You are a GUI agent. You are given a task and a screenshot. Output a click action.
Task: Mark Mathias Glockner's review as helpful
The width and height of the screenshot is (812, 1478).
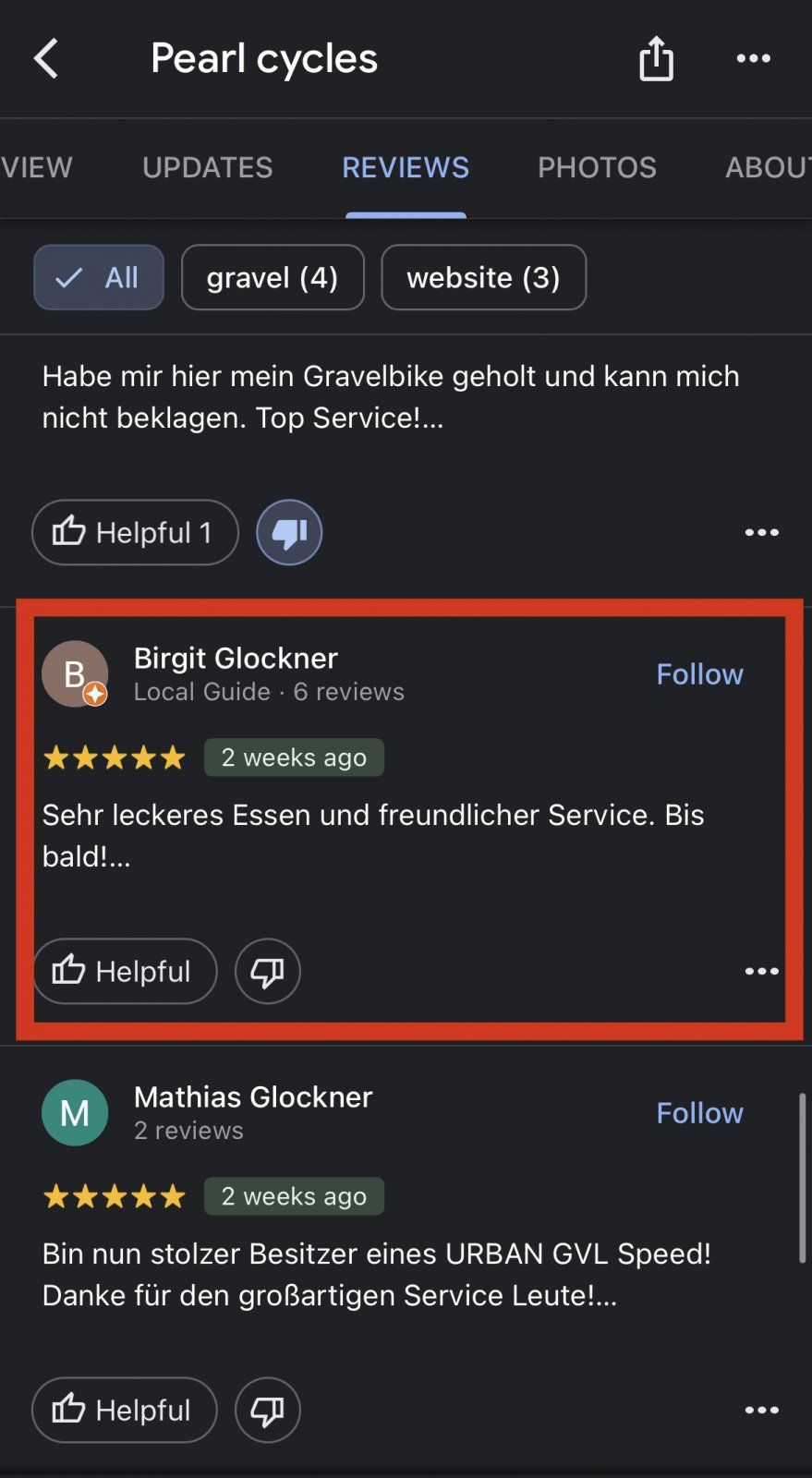point(125,1410)
